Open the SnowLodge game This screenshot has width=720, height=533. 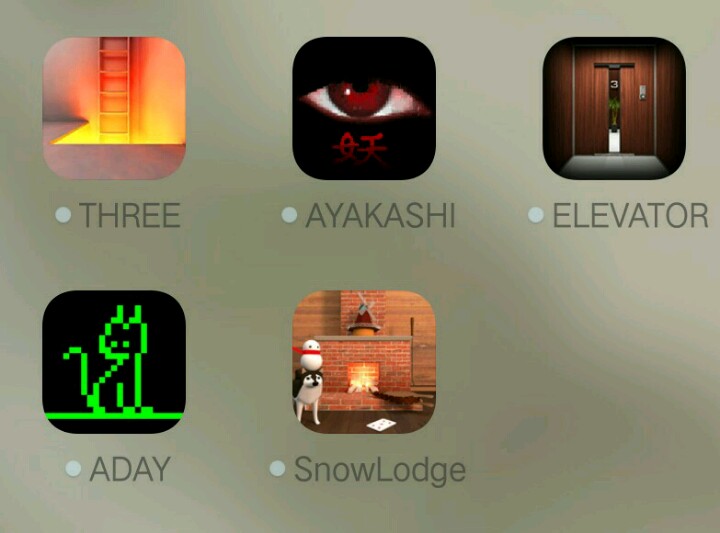[364, 361]
